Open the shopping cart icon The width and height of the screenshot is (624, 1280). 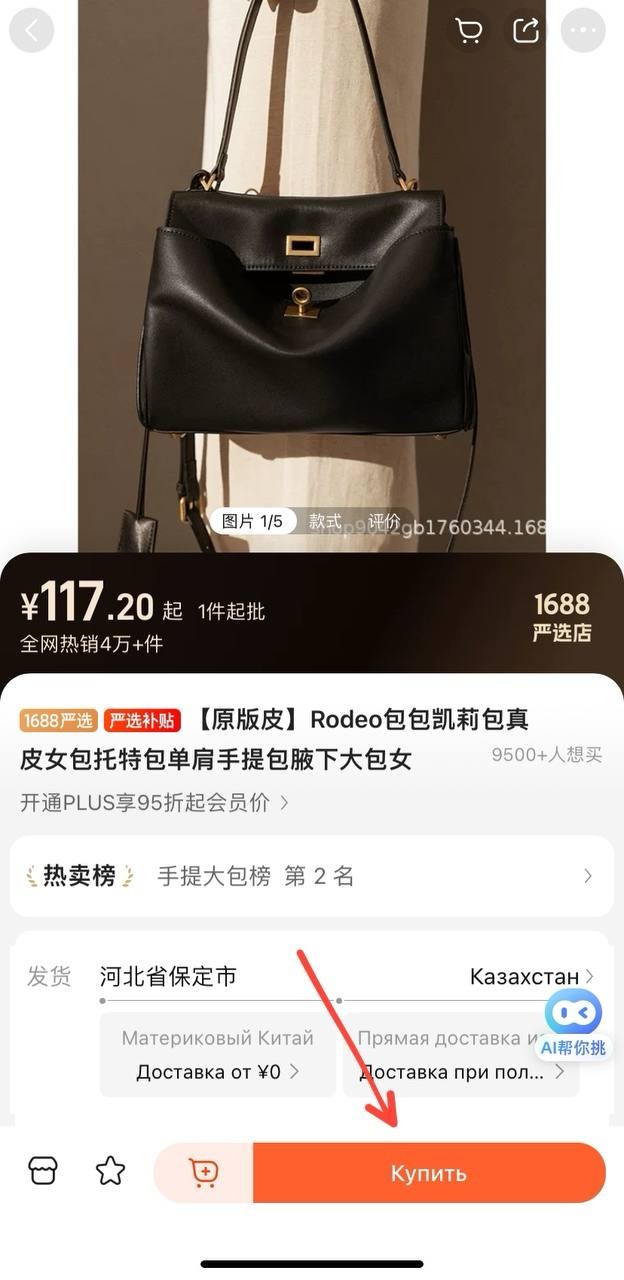coord(468,31)
